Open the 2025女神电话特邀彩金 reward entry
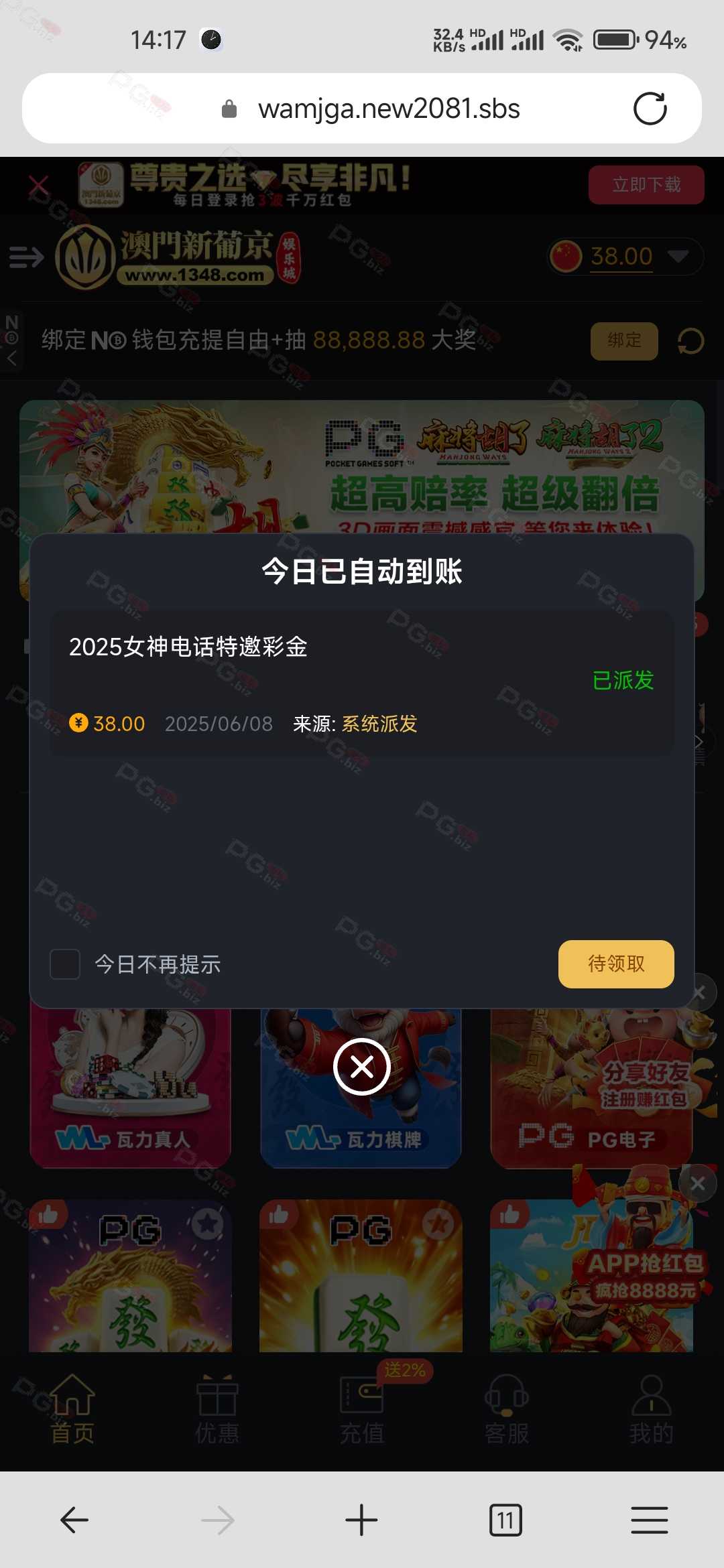This screenshot has width=724, height=1568. (x=362, y=683)
